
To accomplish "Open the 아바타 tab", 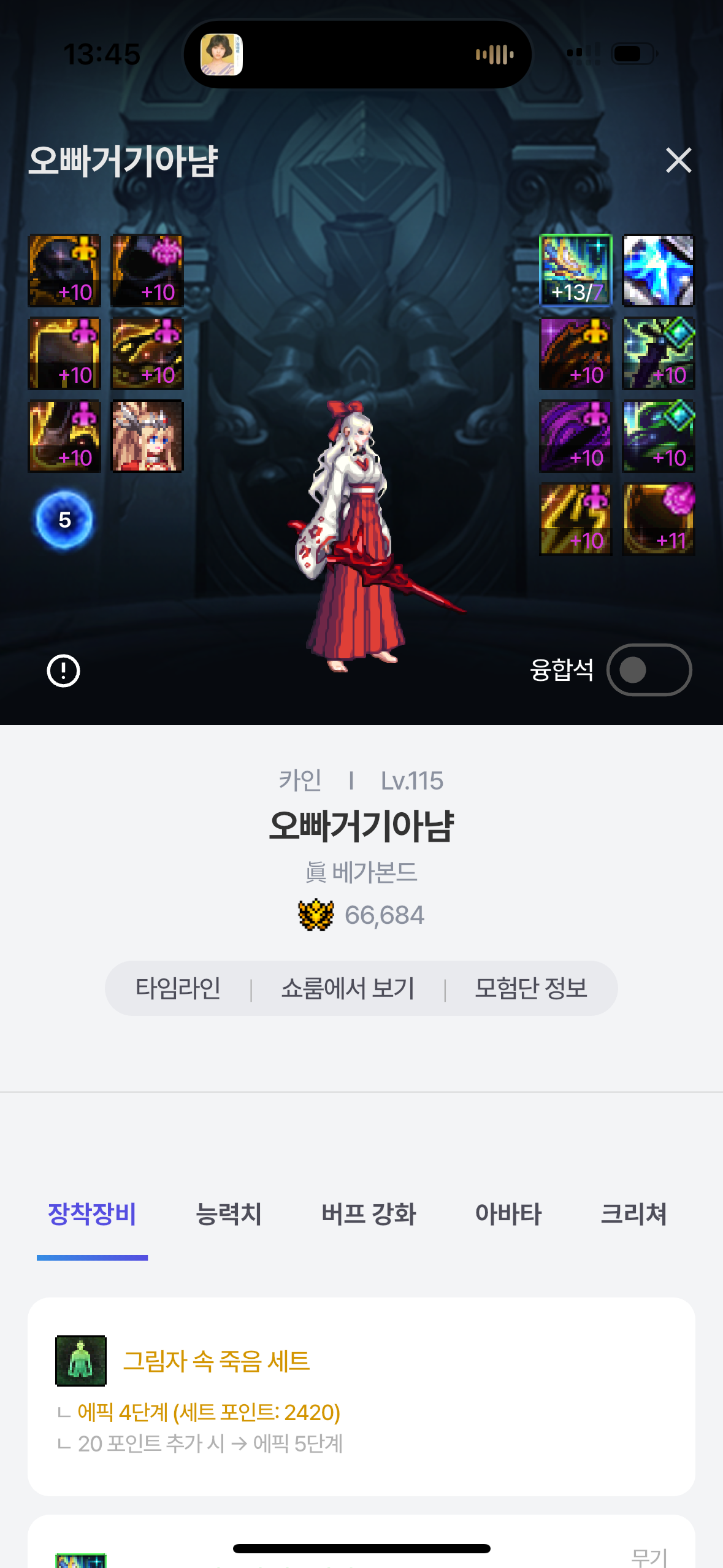I will coord(508,1213).
